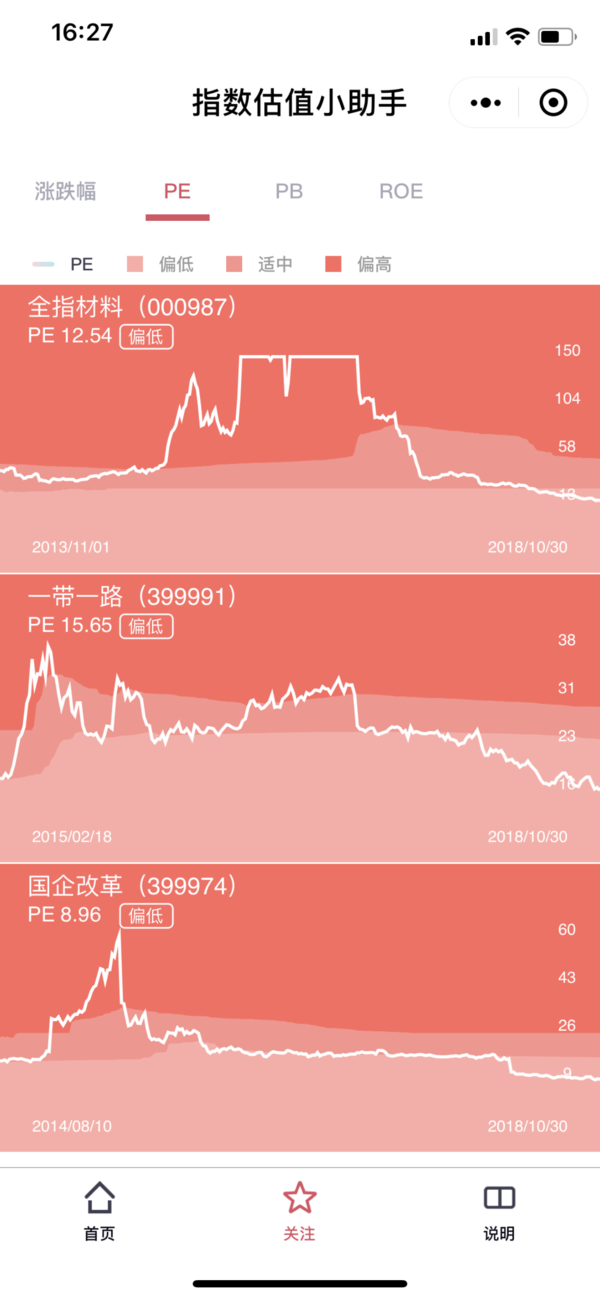The image size is (600, 1299).
Task: Switch to the PB tab
Action: pos(289,191)
